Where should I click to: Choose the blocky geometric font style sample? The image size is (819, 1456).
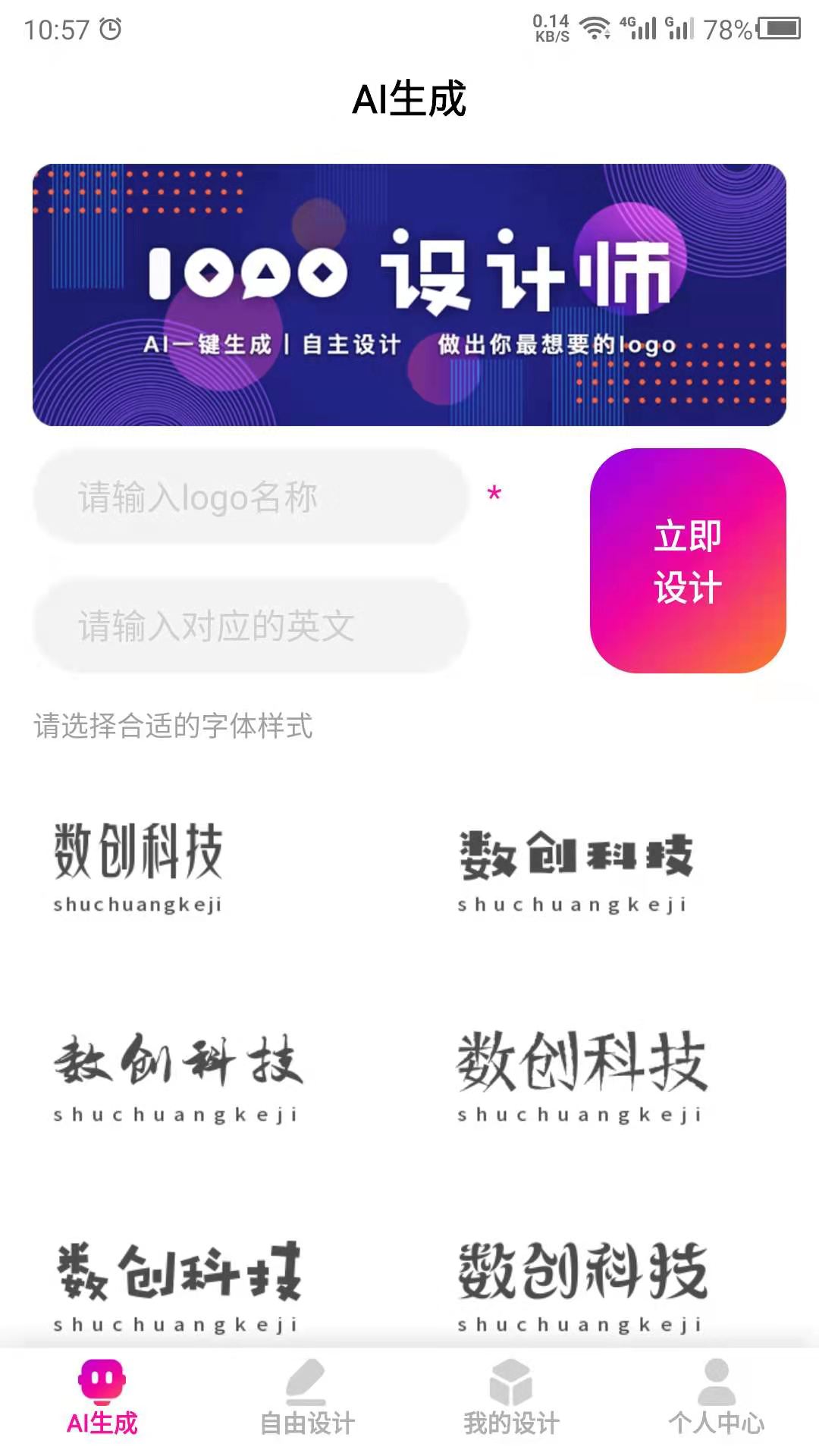[575, 870]
